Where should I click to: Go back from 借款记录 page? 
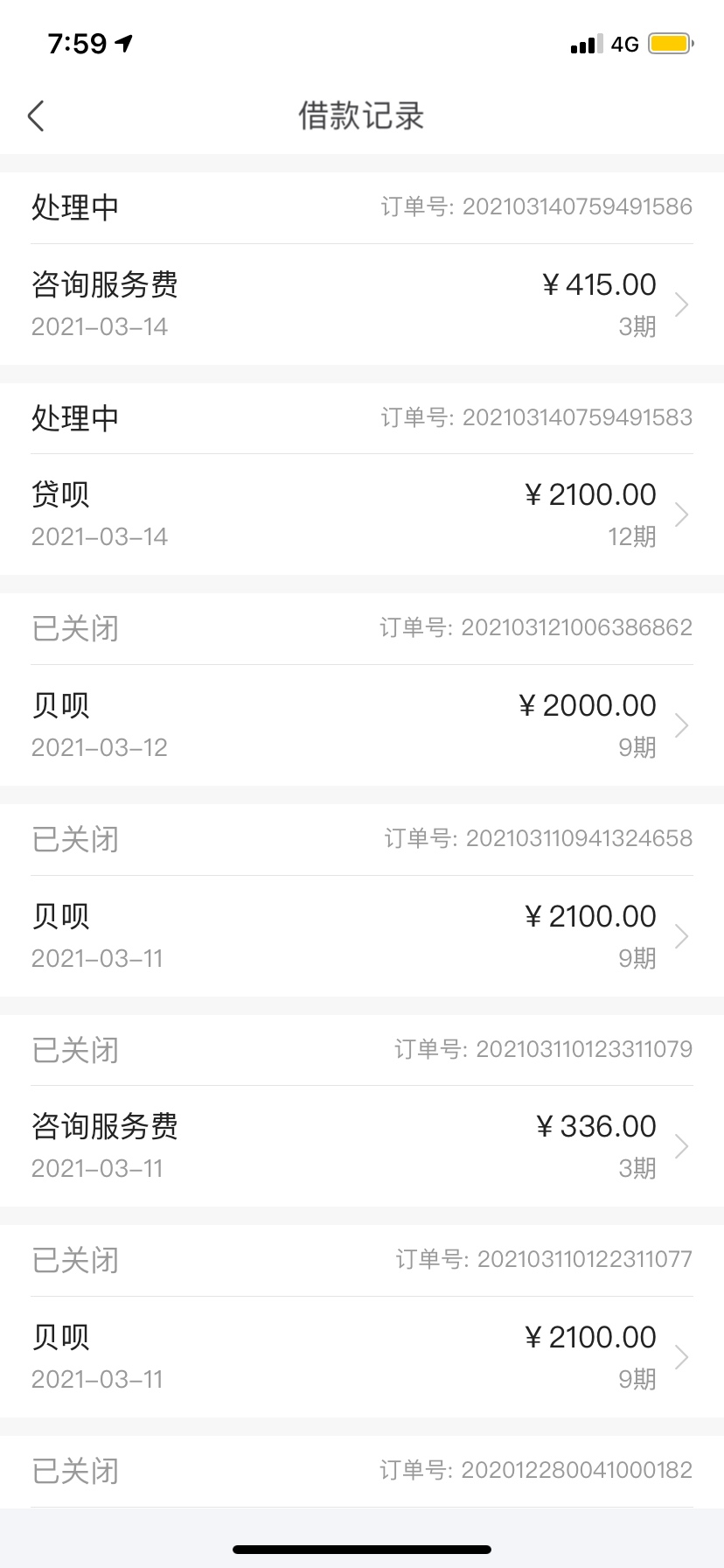click(36, 115)
